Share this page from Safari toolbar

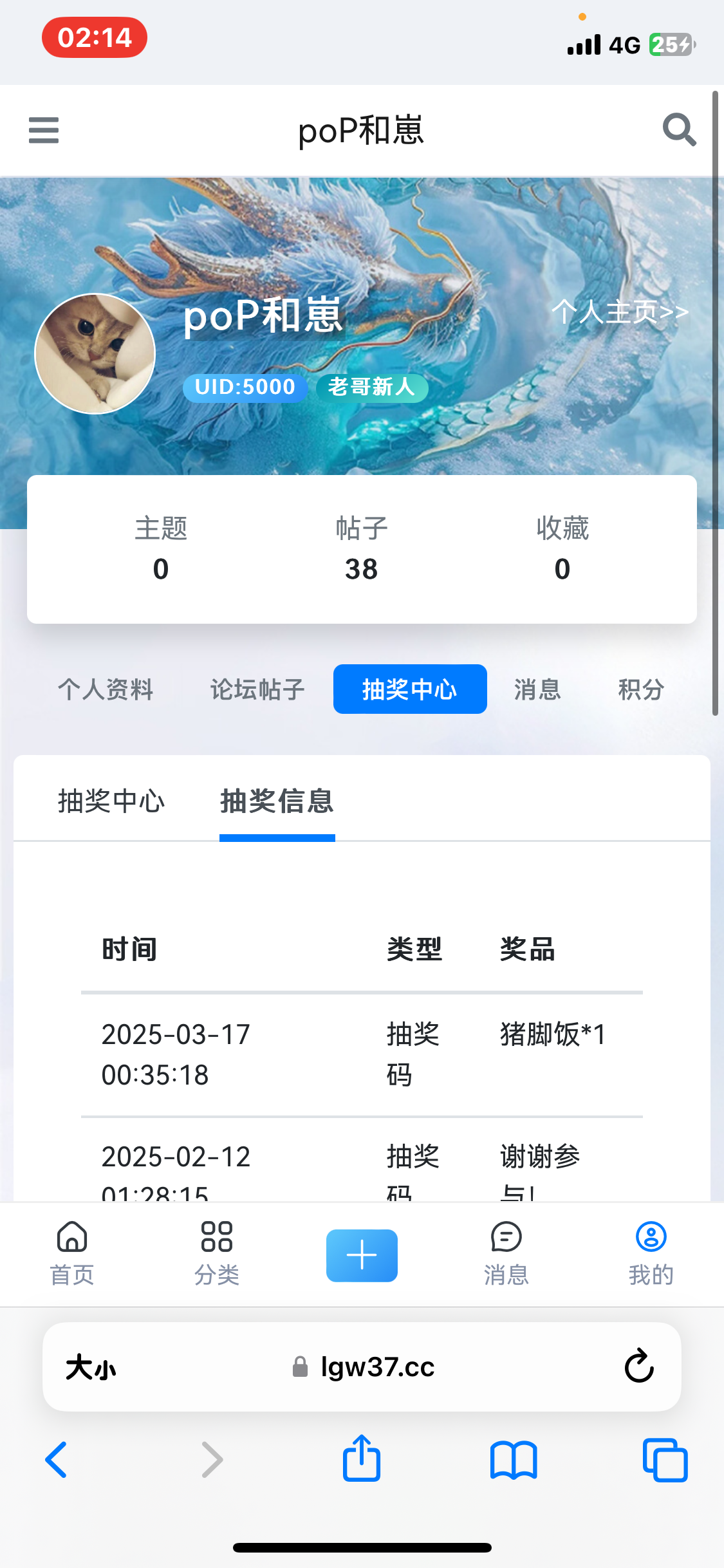[362, 1458]
